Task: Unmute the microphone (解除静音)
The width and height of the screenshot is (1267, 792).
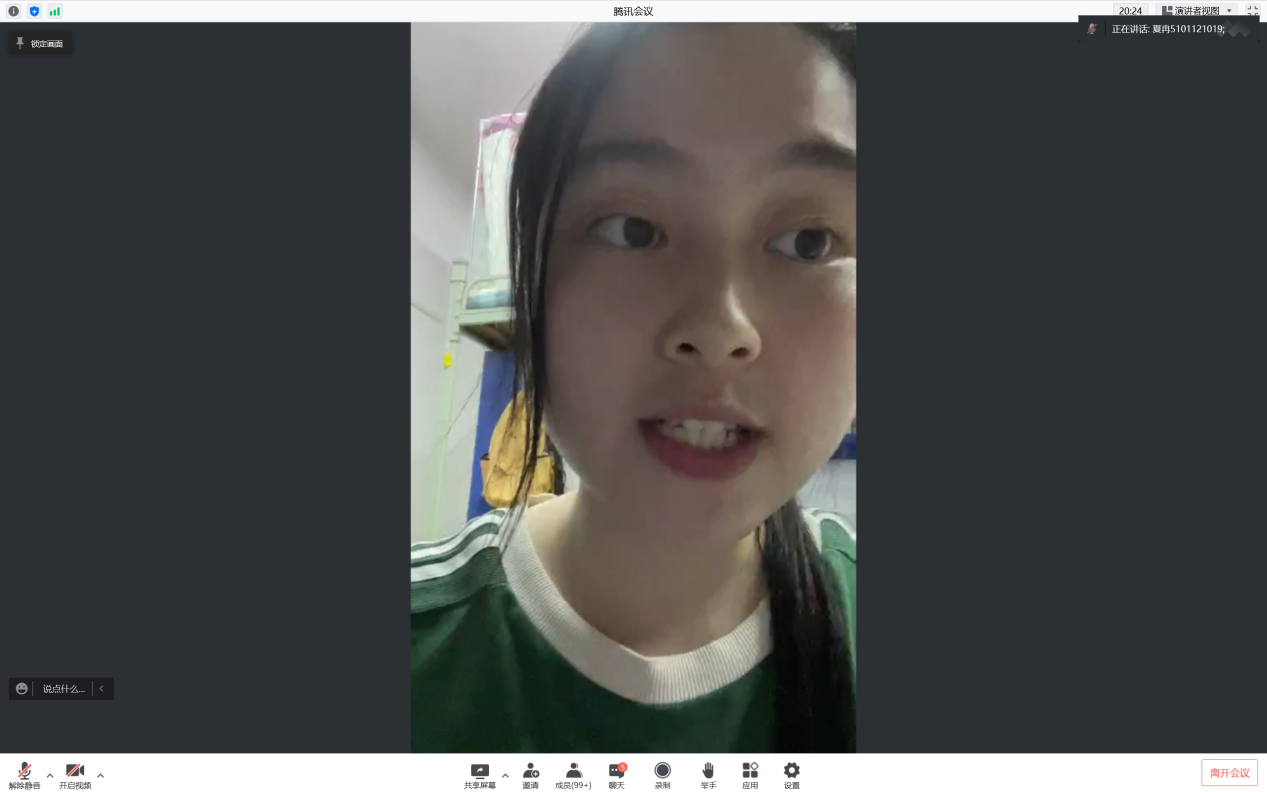Action: [24, 774]
